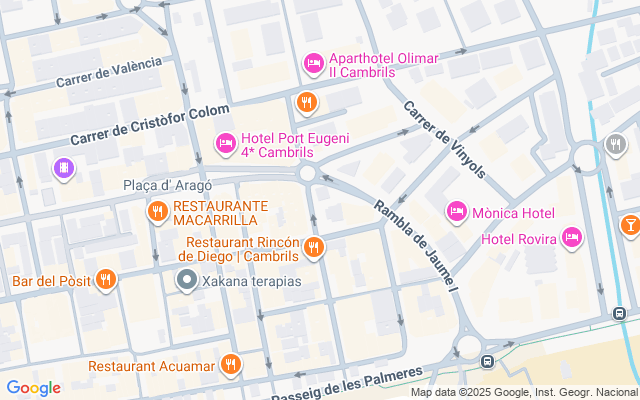This screenshot has height=400, width=640.
Task: Tap the Bar del Pòsit marker
Action: (105, 280)
